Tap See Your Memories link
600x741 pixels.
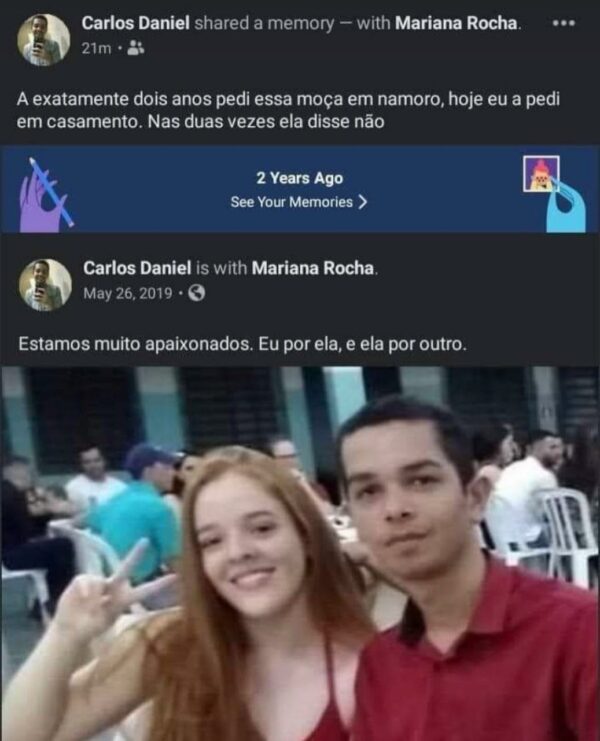coord(298,202)
